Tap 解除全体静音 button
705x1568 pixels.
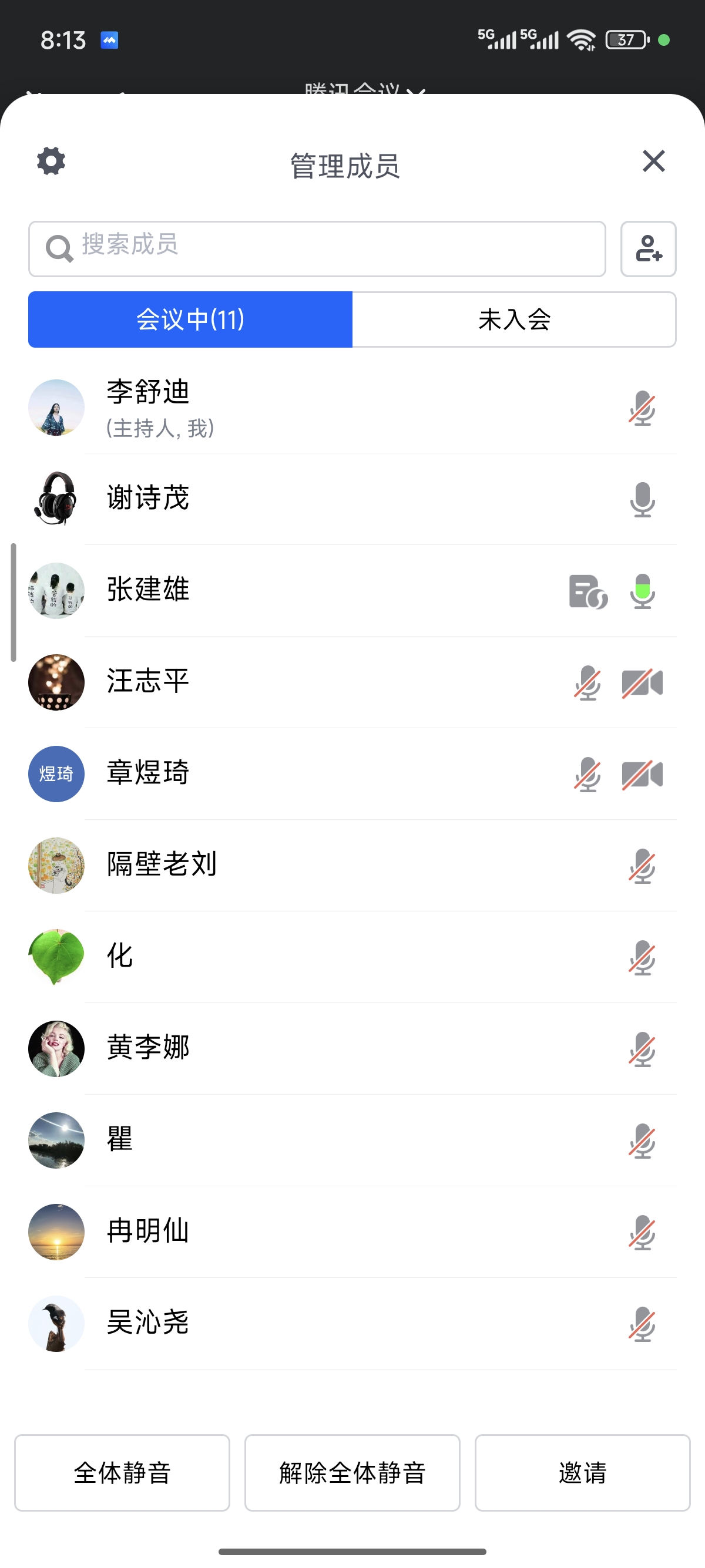[x=352, y=1472]
